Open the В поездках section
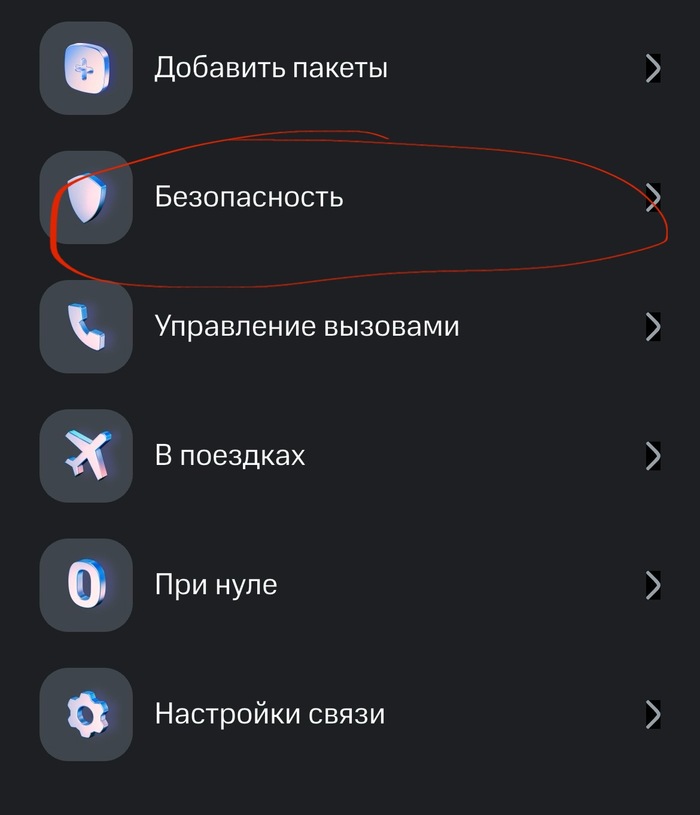The width and height of the screenshot is (700, 815). (229, 456)
